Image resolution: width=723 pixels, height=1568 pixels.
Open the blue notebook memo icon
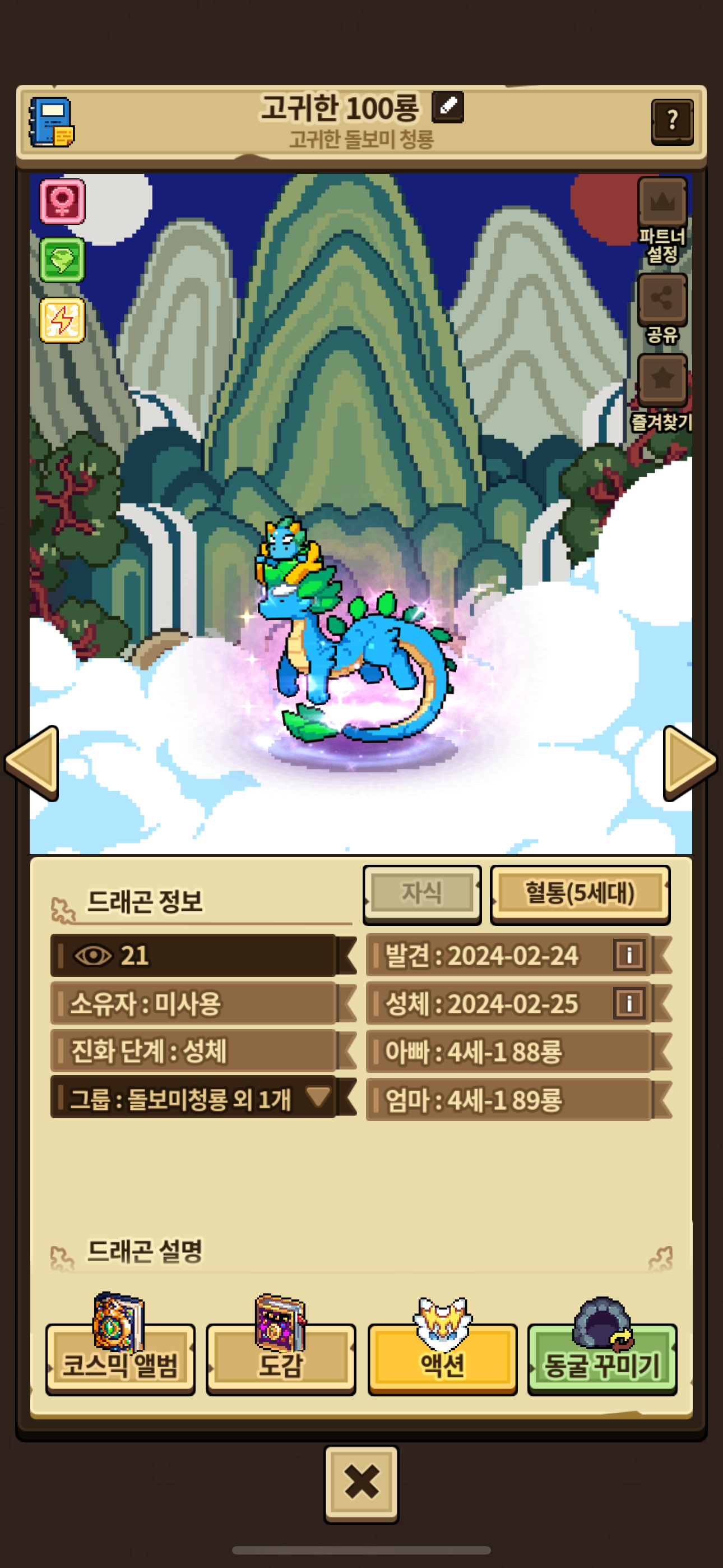point(52,122)
